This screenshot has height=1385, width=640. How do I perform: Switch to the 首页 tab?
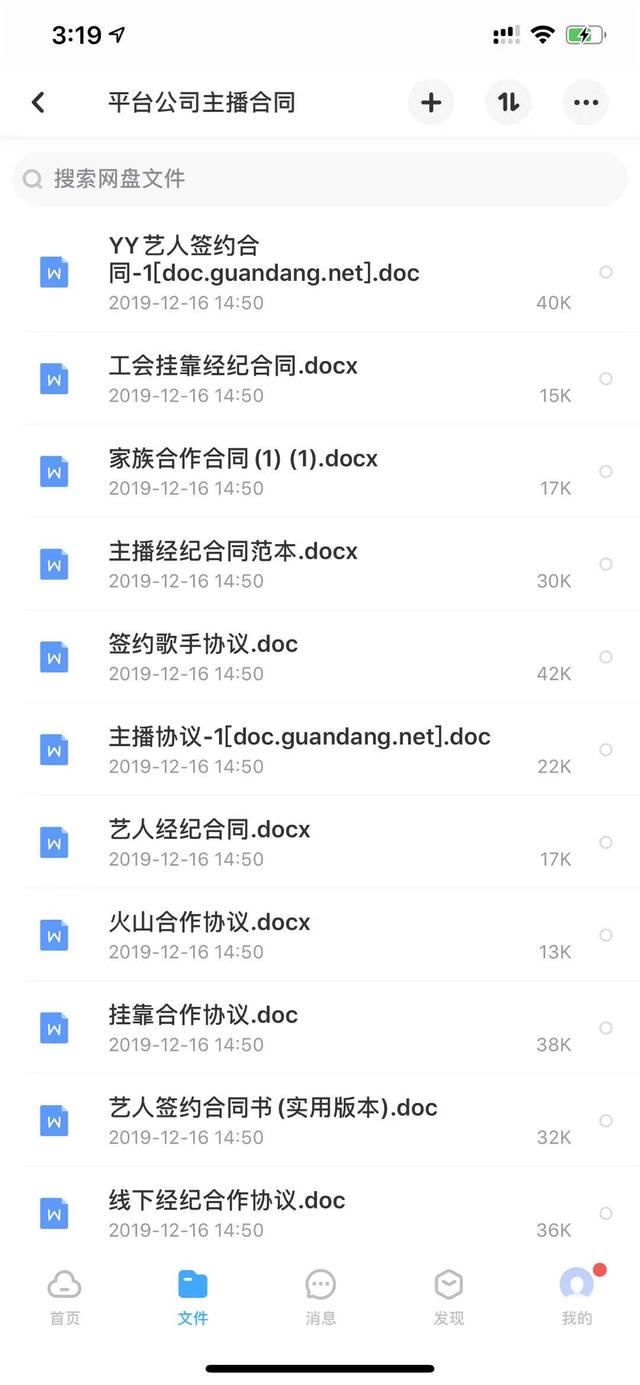click(64, 1297)
